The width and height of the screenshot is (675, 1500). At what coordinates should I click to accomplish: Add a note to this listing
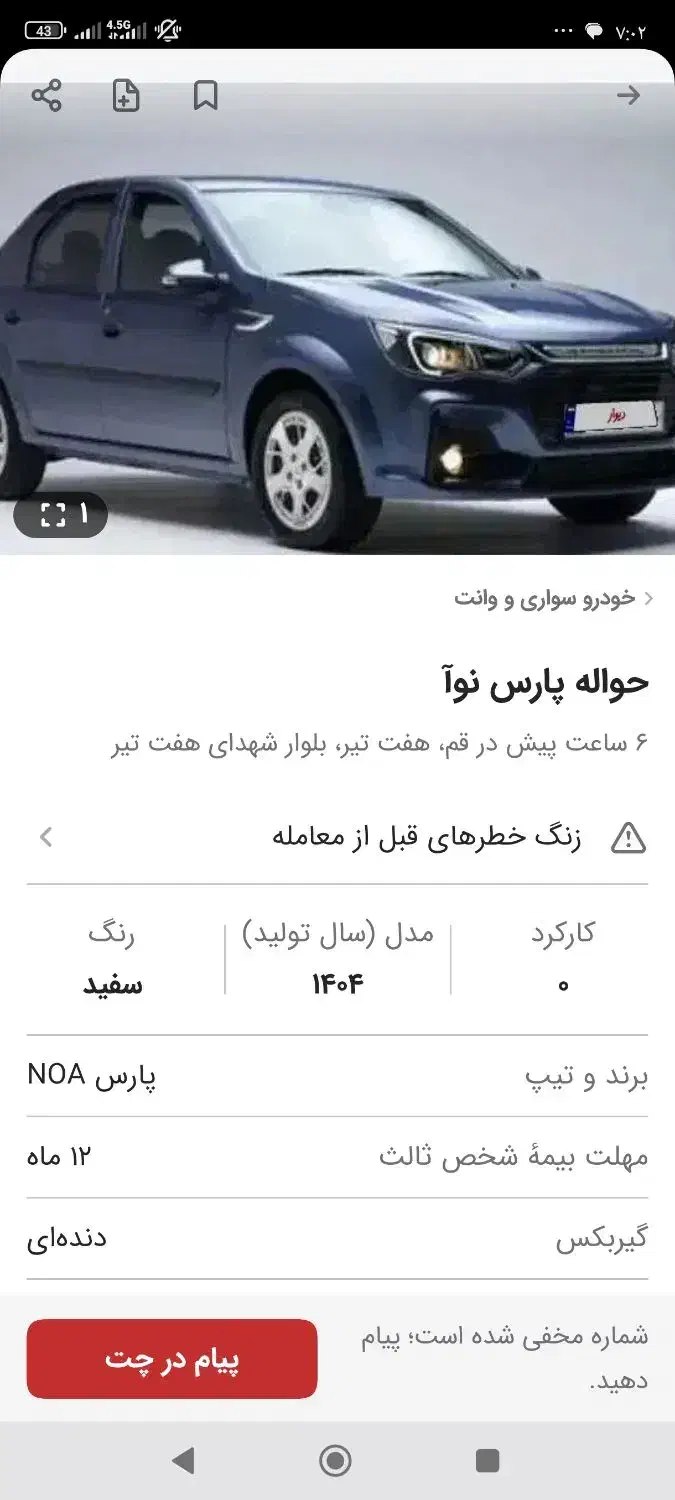click(x=126, y=96)
